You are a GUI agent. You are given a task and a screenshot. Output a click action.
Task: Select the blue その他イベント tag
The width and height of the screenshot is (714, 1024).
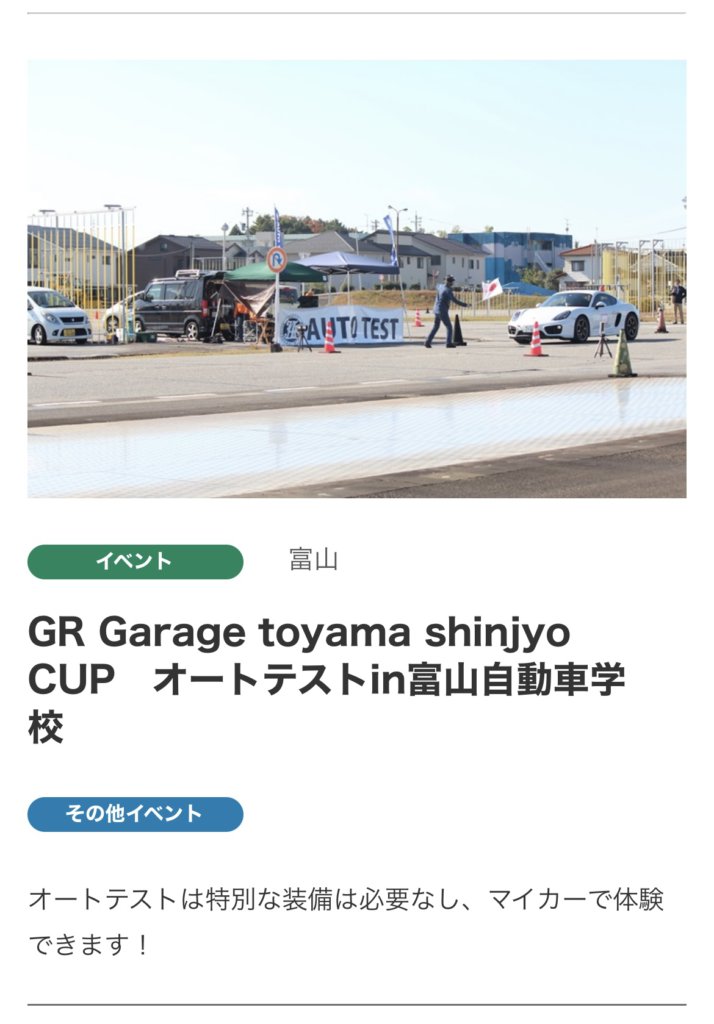(x=135, y=814)
